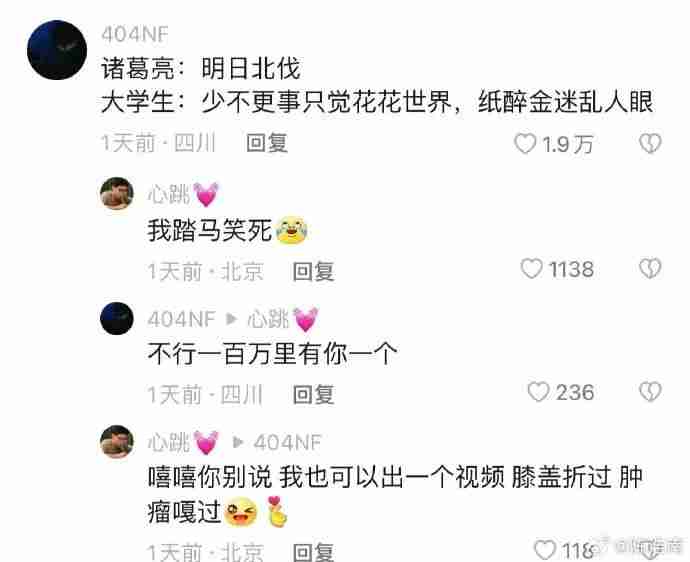Dislike the reply 不行一百万里有你一个
690x562 pixels.
[650, 393]
